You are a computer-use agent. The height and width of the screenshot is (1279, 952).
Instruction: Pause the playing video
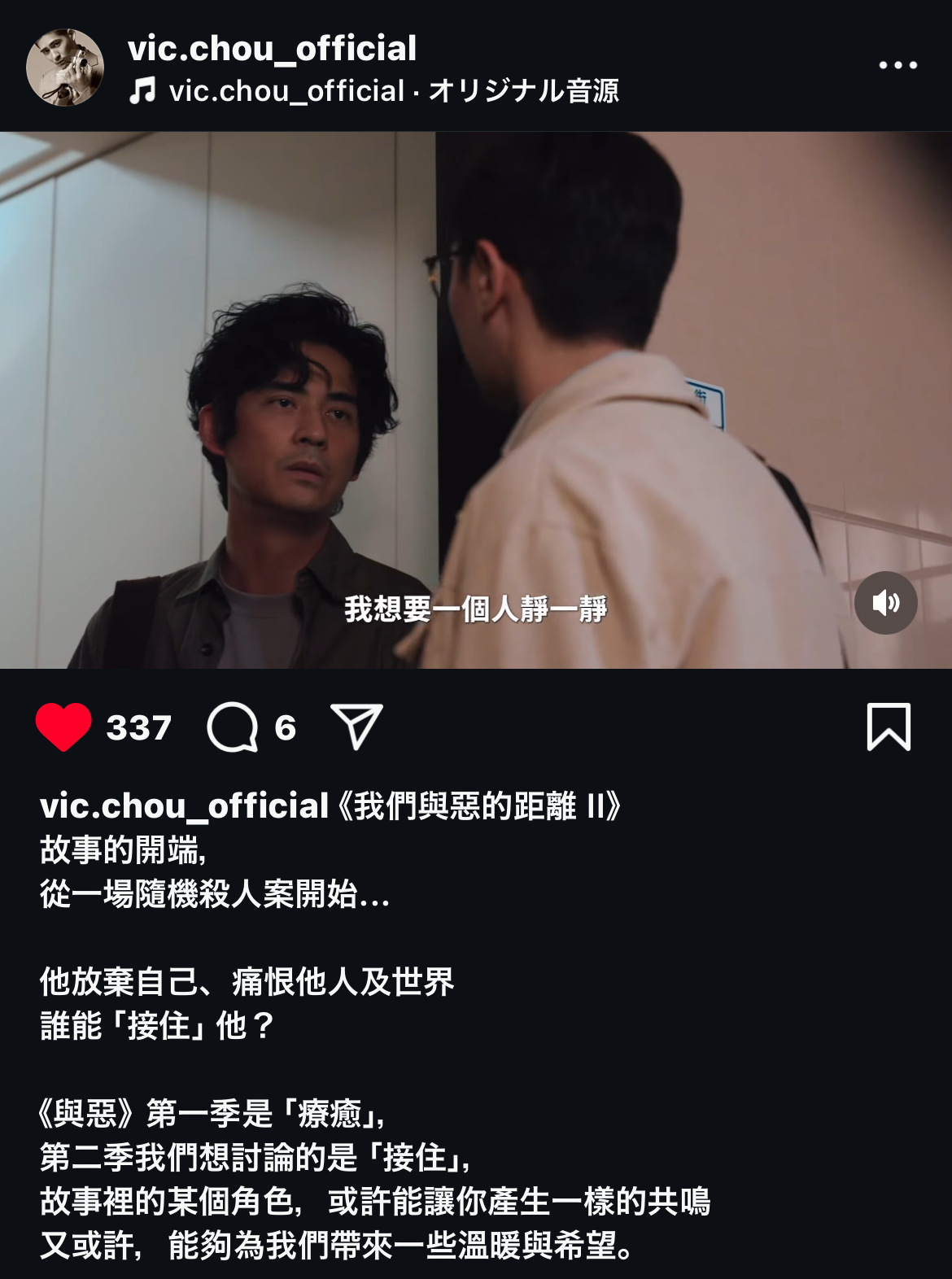point(476,399)
